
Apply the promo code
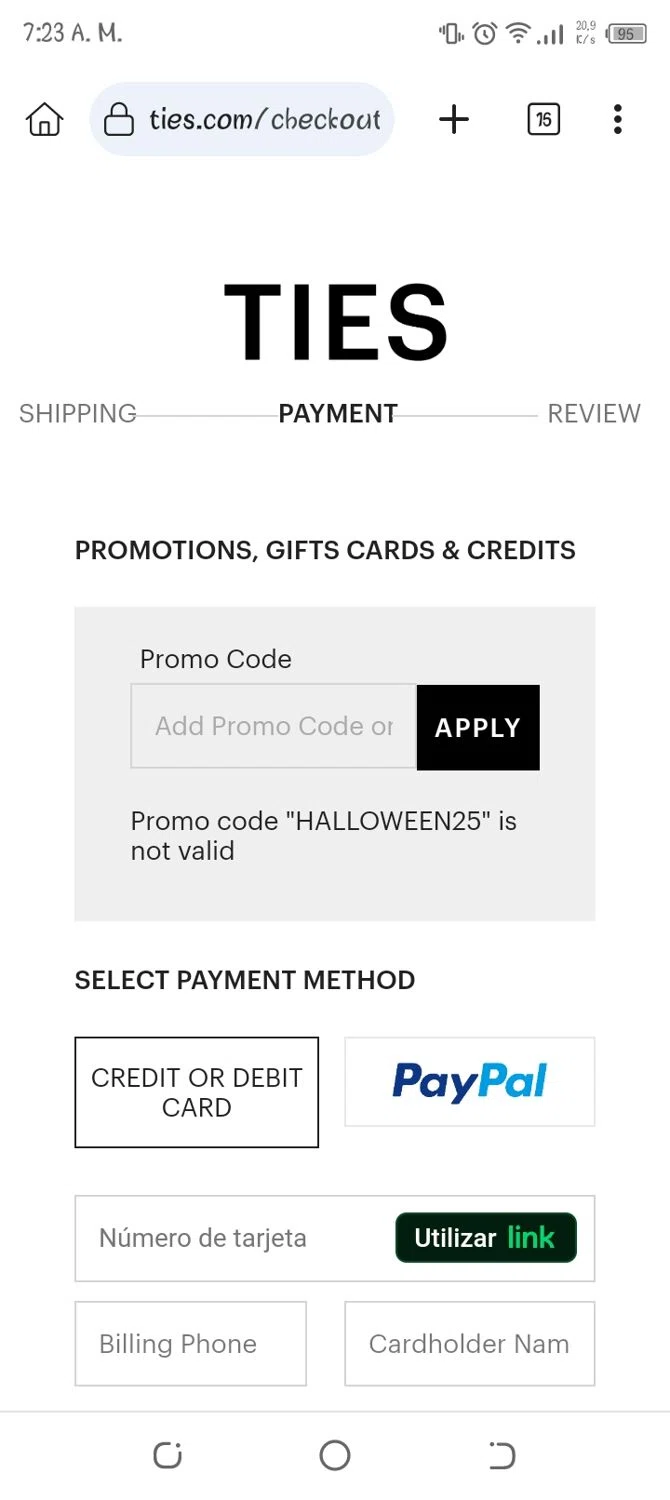[x=478, y=727]
